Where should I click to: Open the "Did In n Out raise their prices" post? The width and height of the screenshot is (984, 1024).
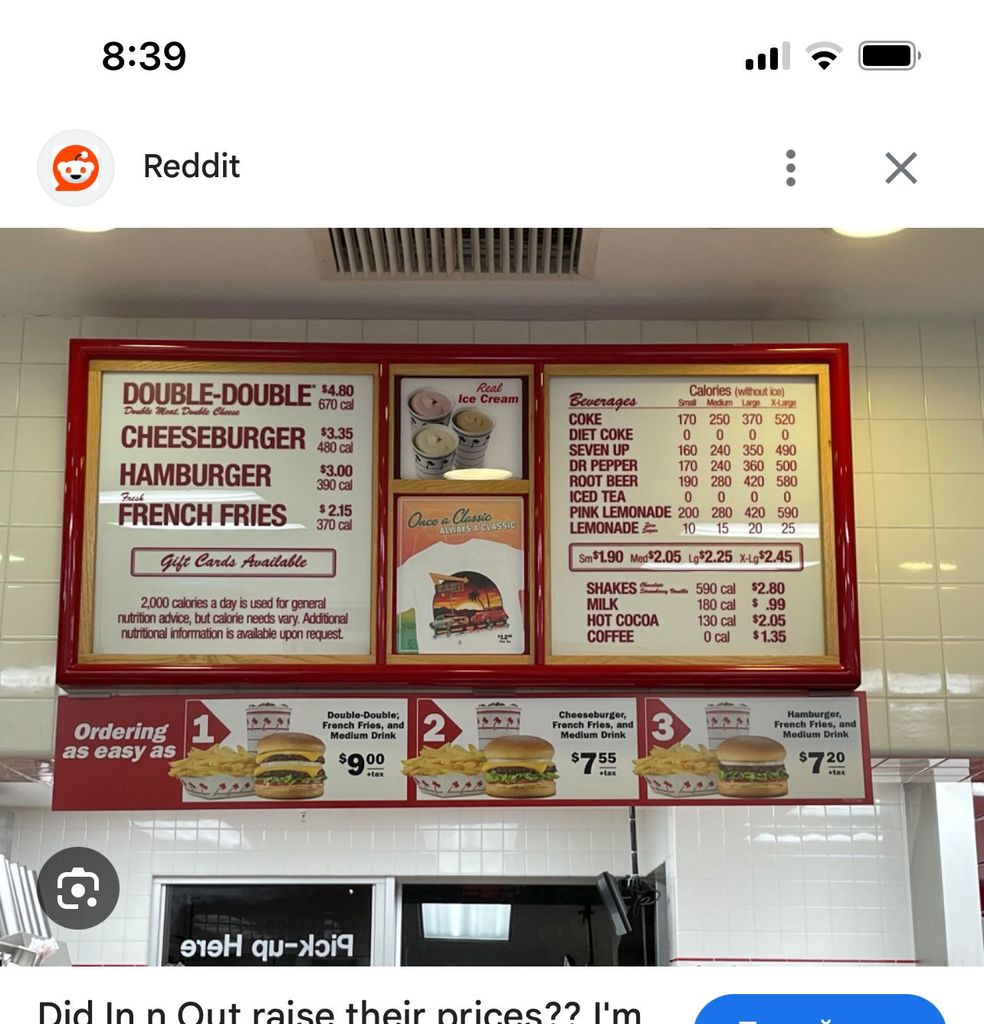click(x=340, y=1008)
